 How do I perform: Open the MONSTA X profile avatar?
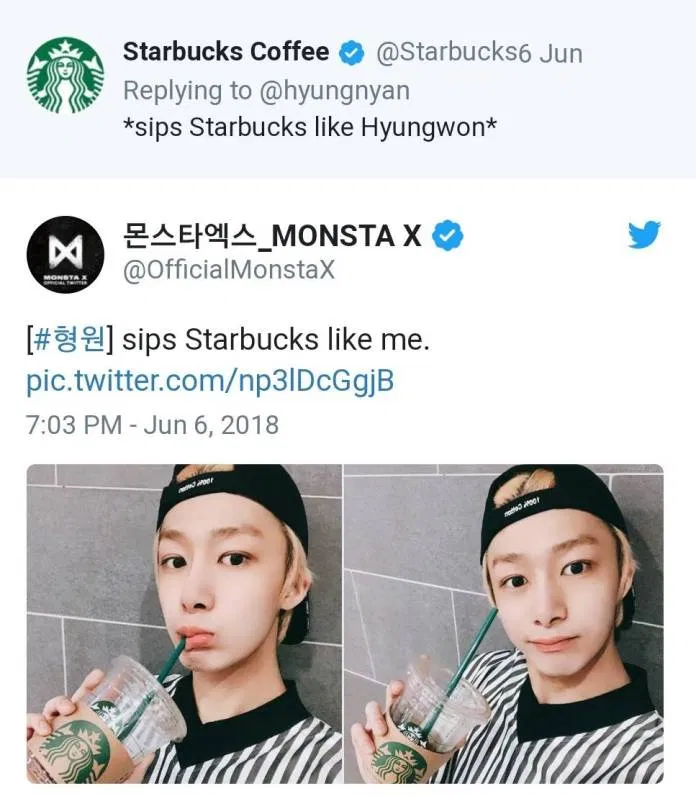[x=66, y=254]
